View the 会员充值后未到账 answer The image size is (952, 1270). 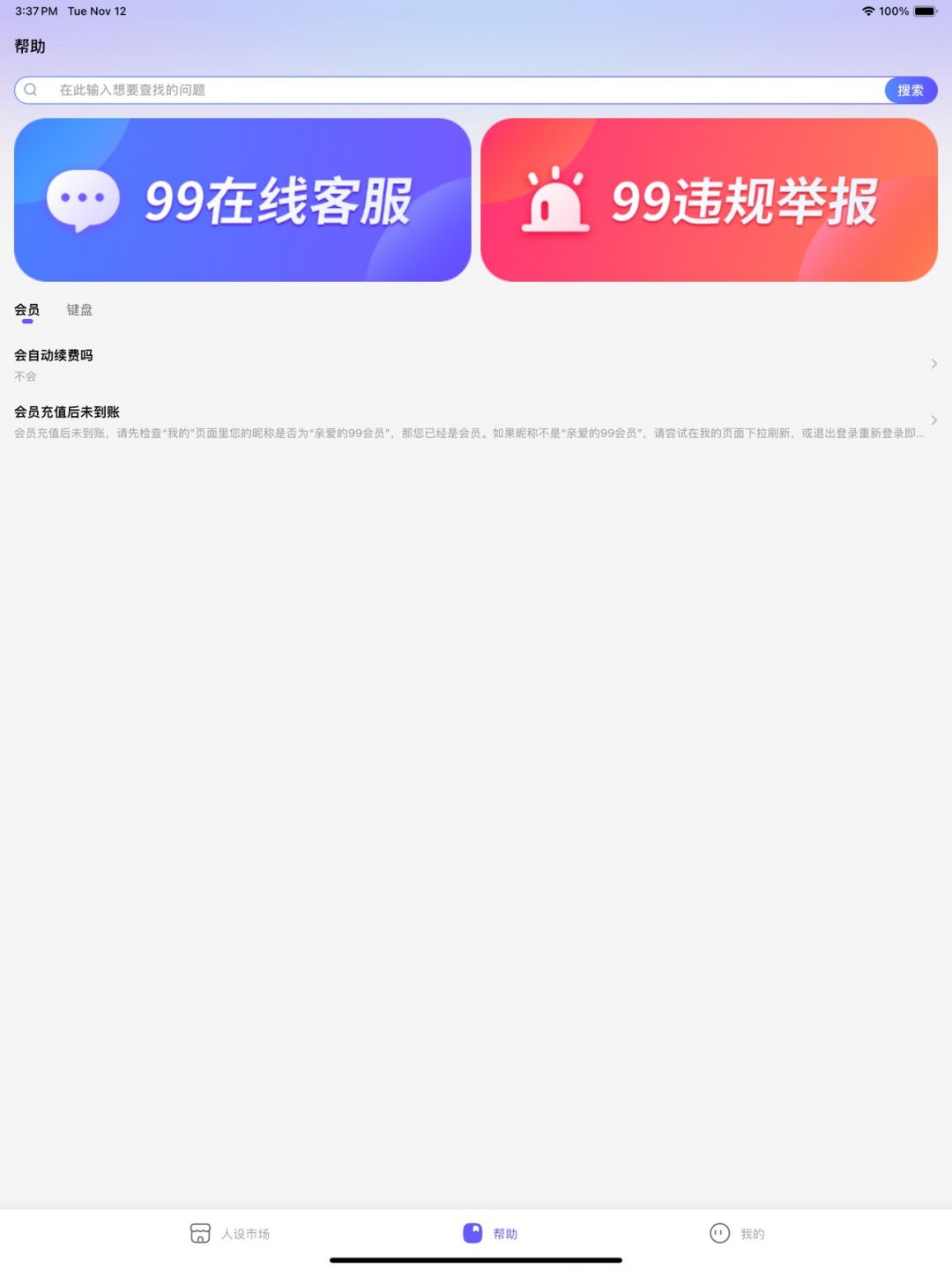(476, 421)
